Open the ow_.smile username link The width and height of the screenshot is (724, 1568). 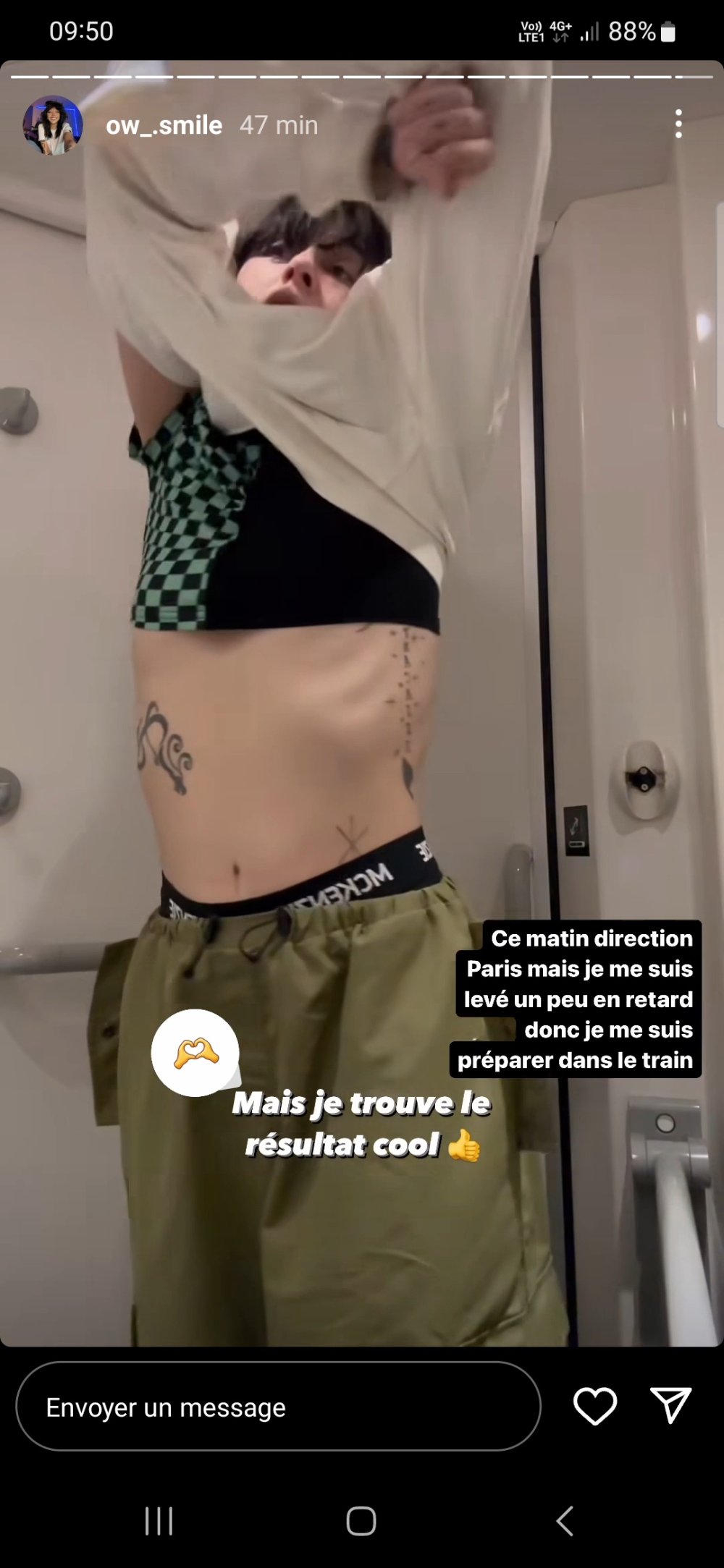164,125
